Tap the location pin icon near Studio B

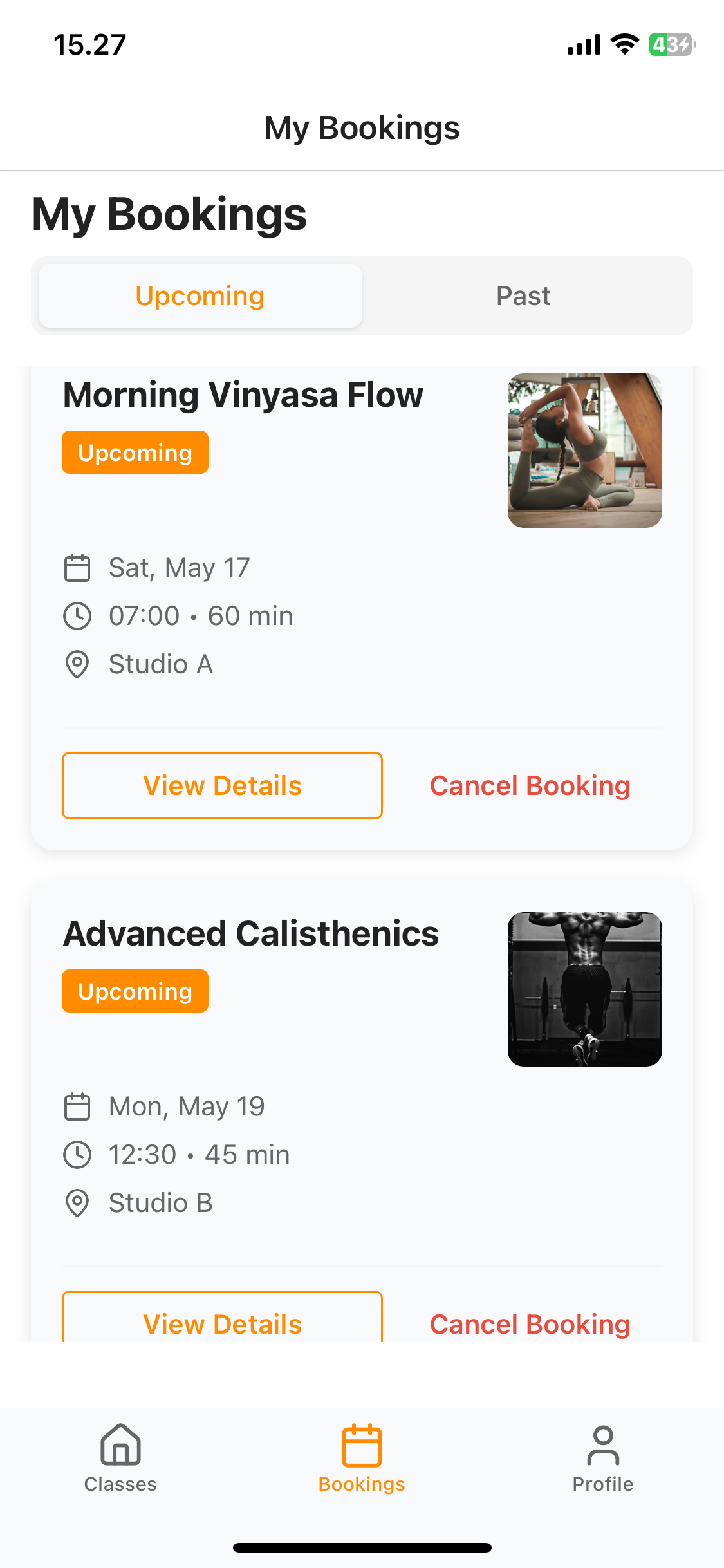[77, 1202]
